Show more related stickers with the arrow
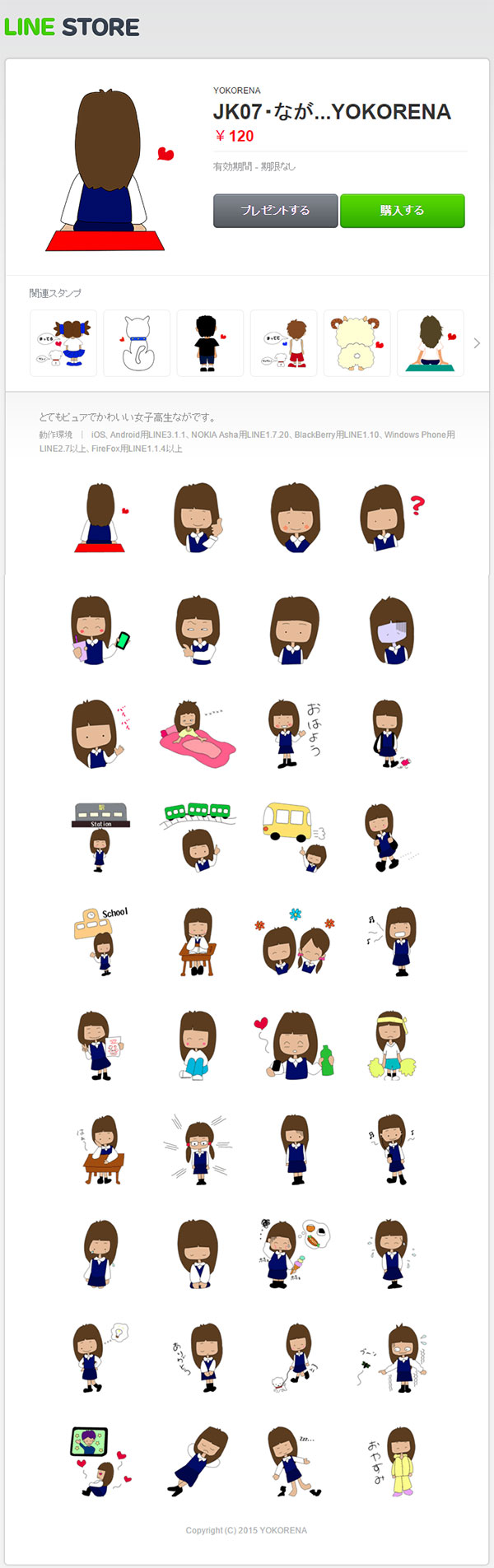494x1568 pixels. (x=477, y=343)
